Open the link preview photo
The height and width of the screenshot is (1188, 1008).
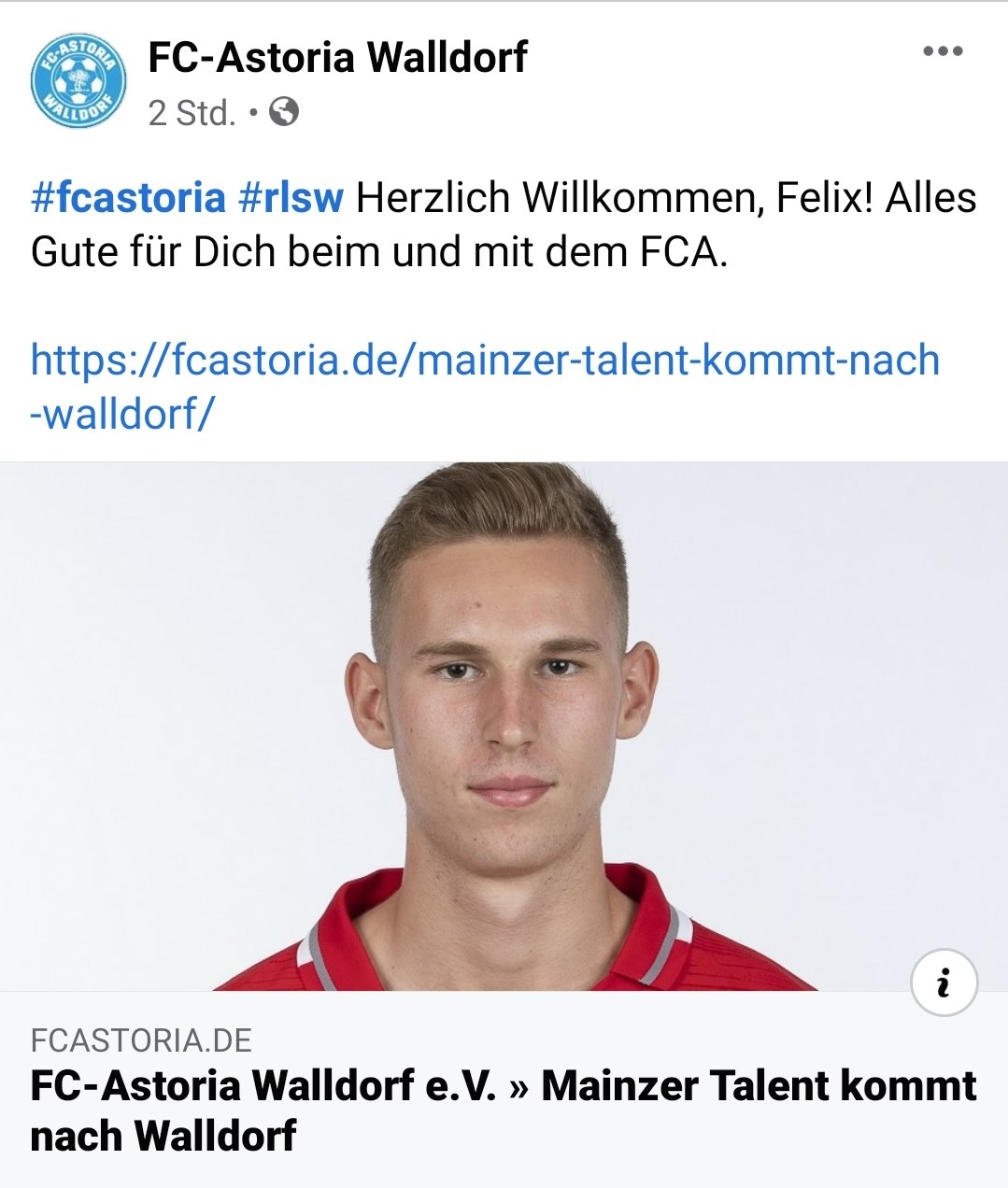[x=504, y=726]
